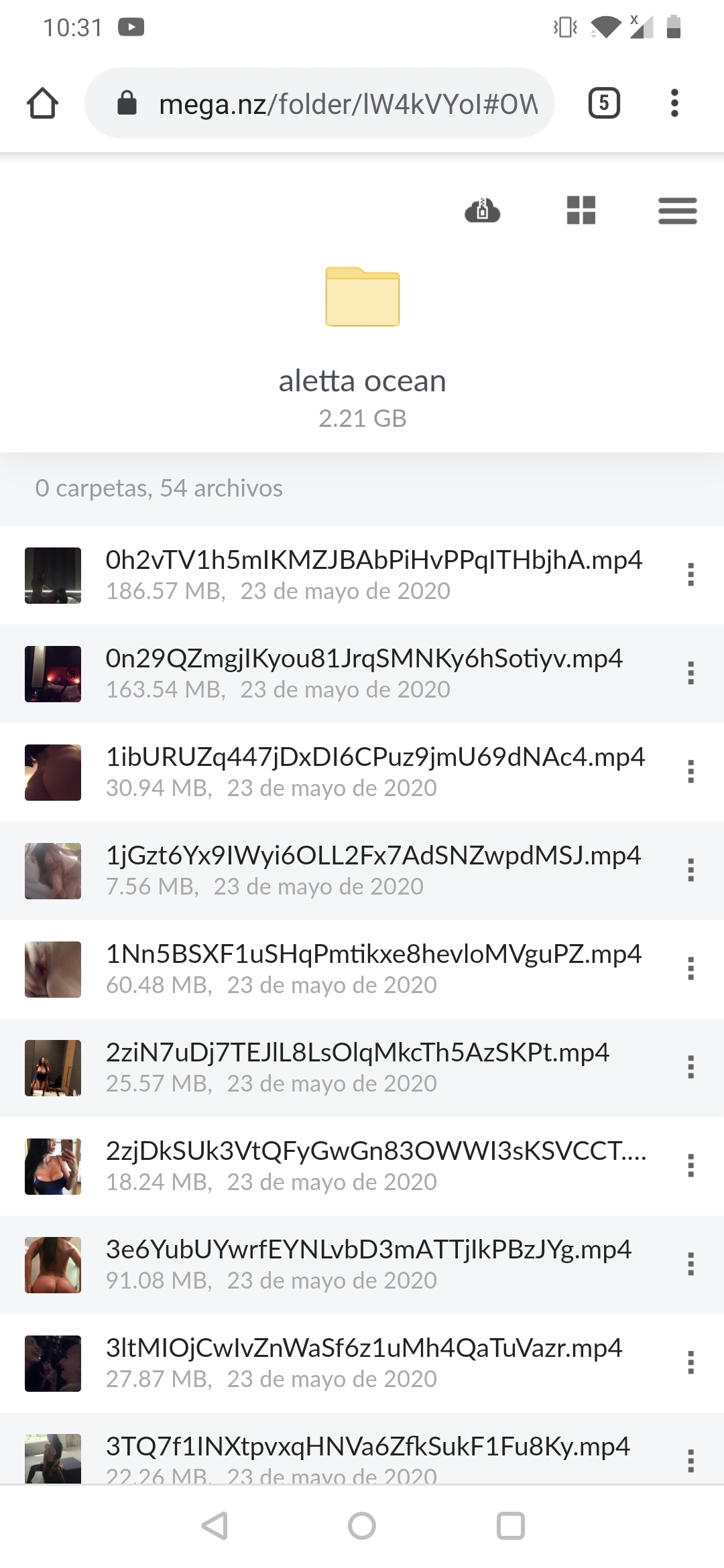
Task: Switch to grid view
Action: click(581, 210)
